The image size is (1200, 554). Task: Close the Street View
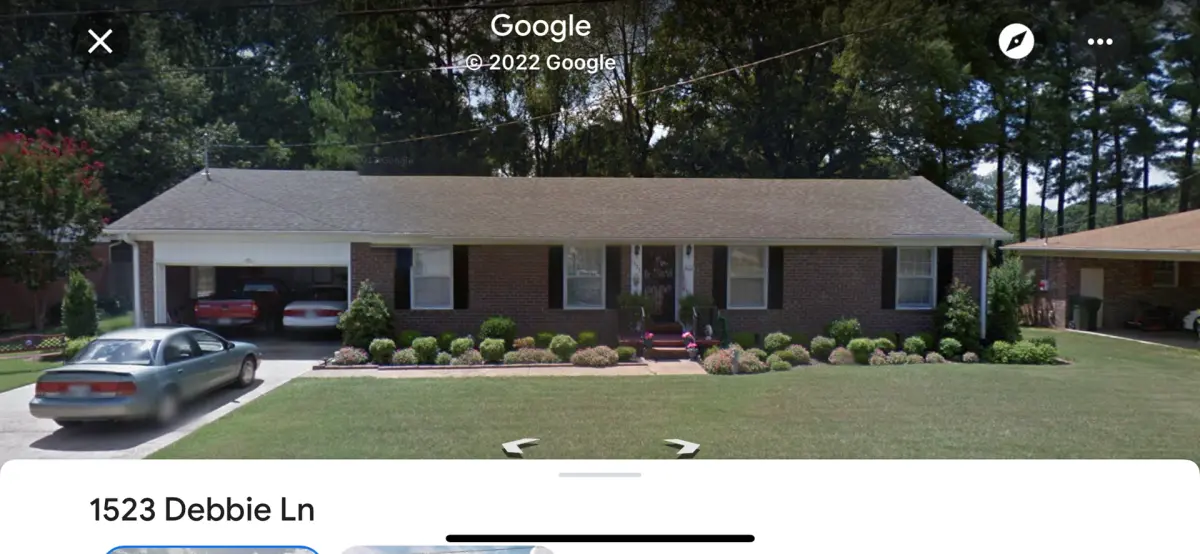[100, 41]
